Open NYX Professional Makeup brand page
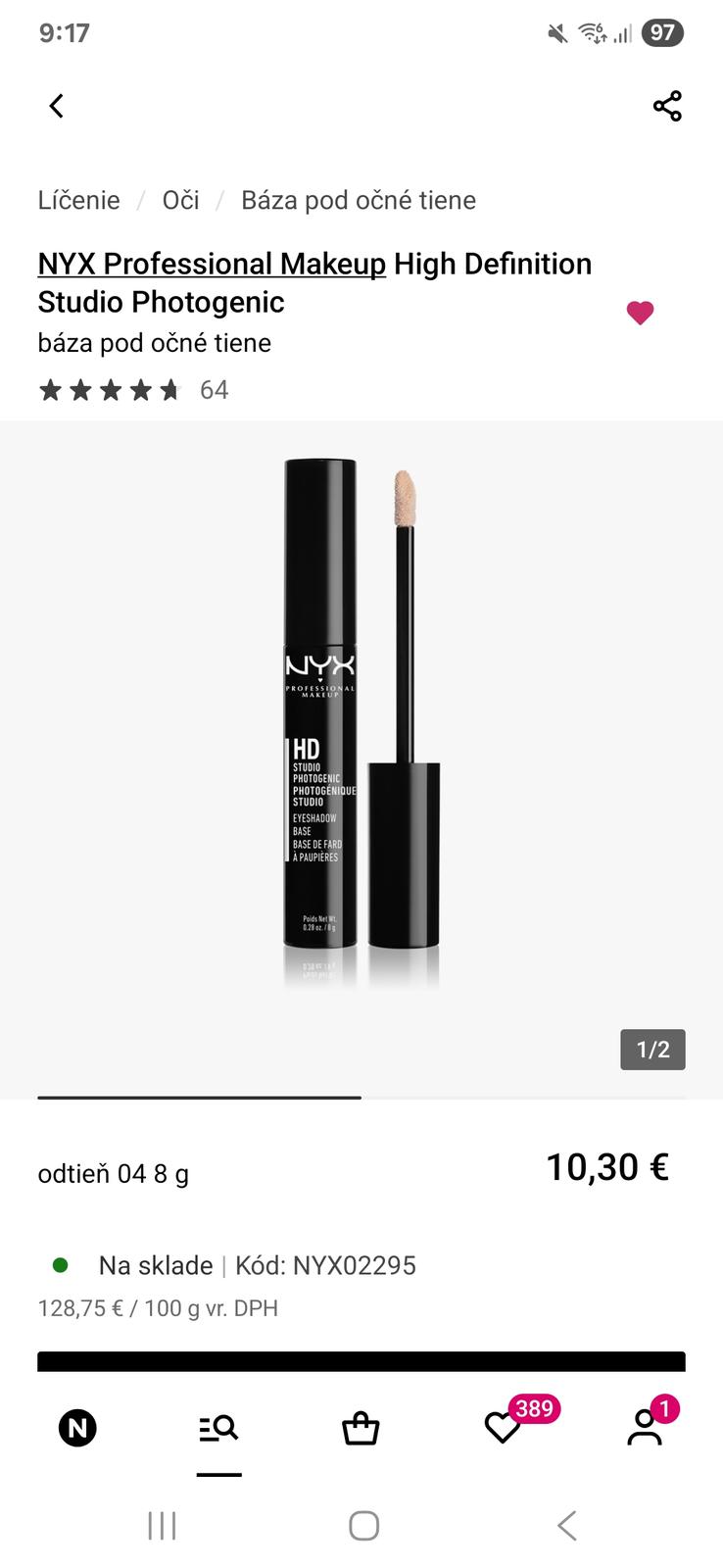The image size is (723, 1568). (212, 264)
